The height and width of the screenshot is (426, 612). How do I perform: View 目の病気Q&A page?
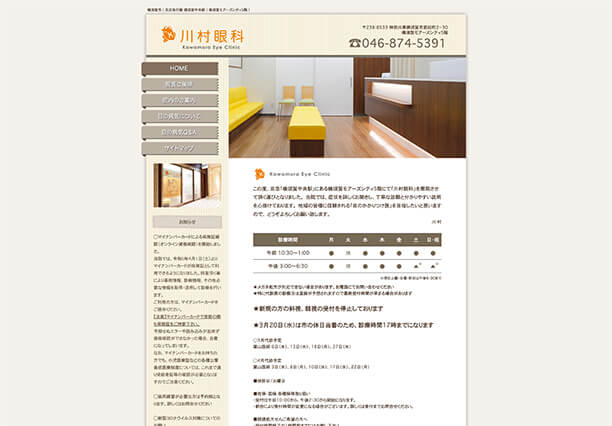(x=179, y=132)
